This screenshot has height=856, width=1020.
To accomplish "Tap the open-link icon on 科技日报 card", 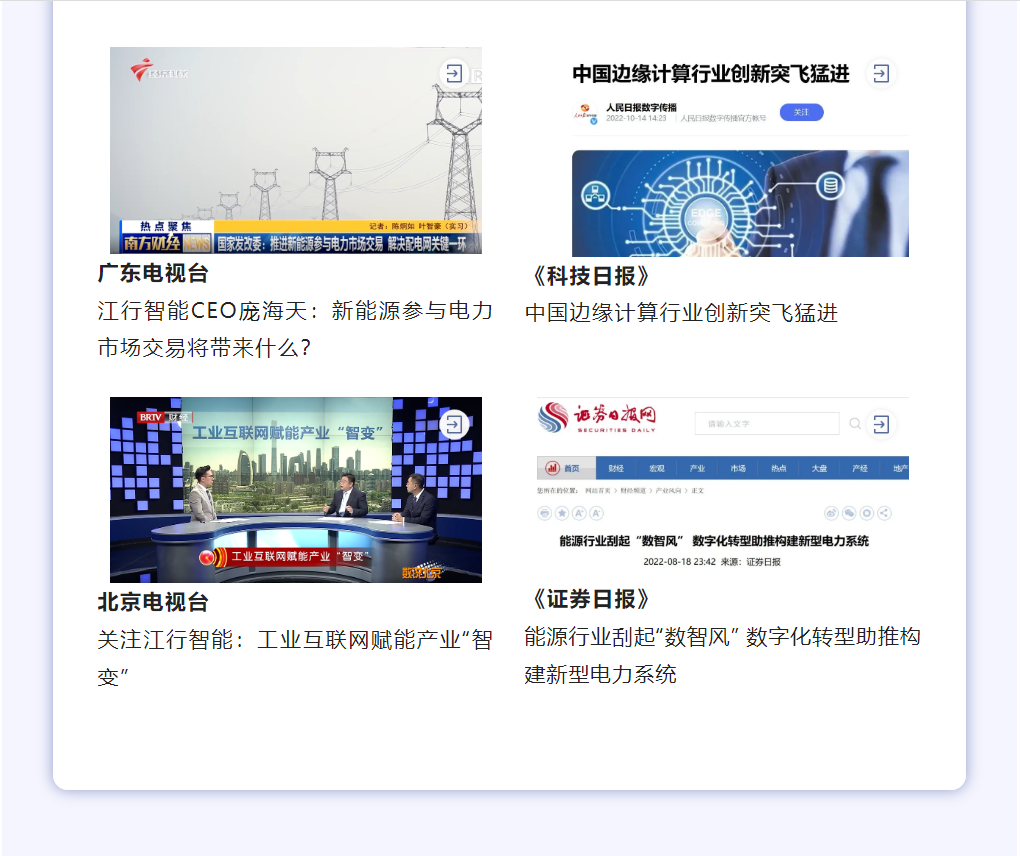I will pos(881,73).
